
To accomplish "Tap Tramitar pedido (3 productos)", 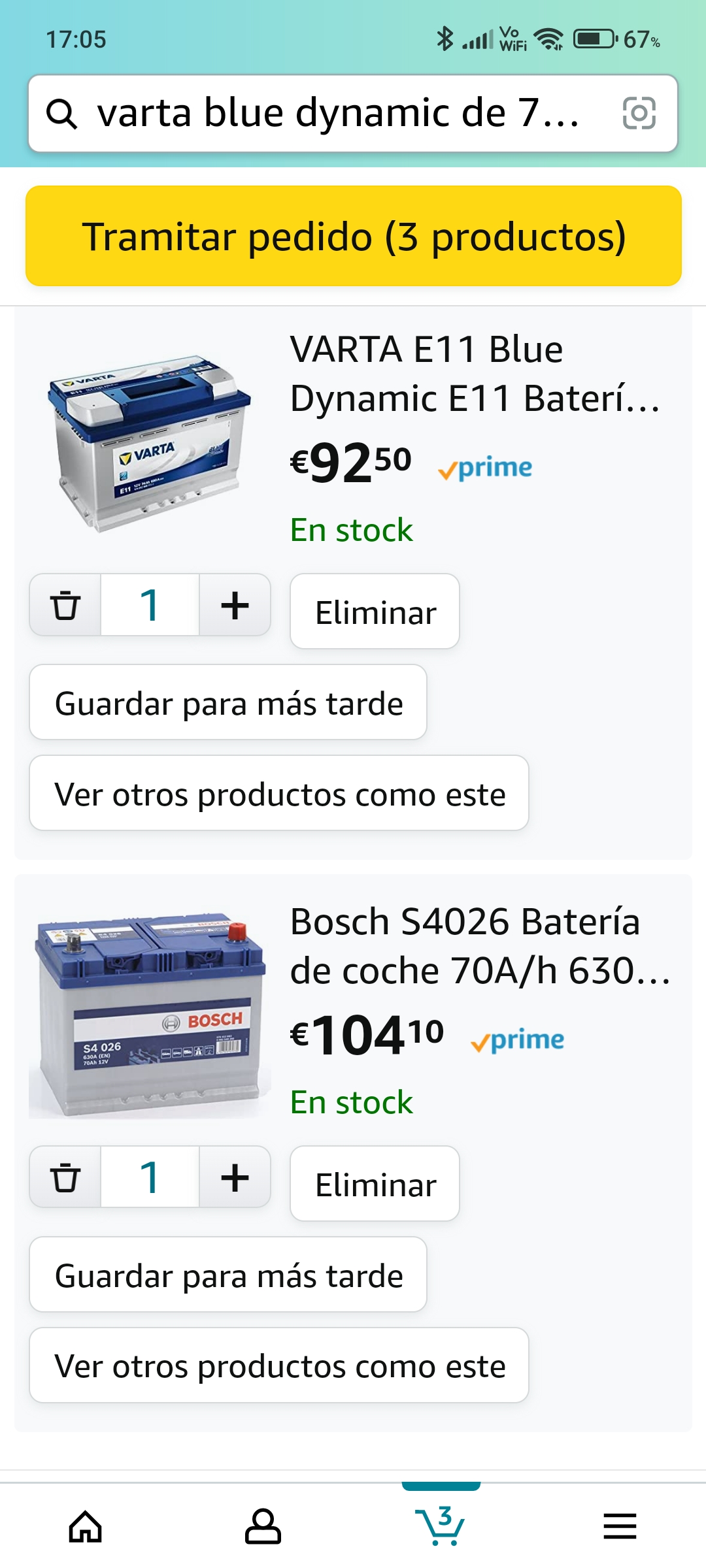I will [x=353, y=236].
